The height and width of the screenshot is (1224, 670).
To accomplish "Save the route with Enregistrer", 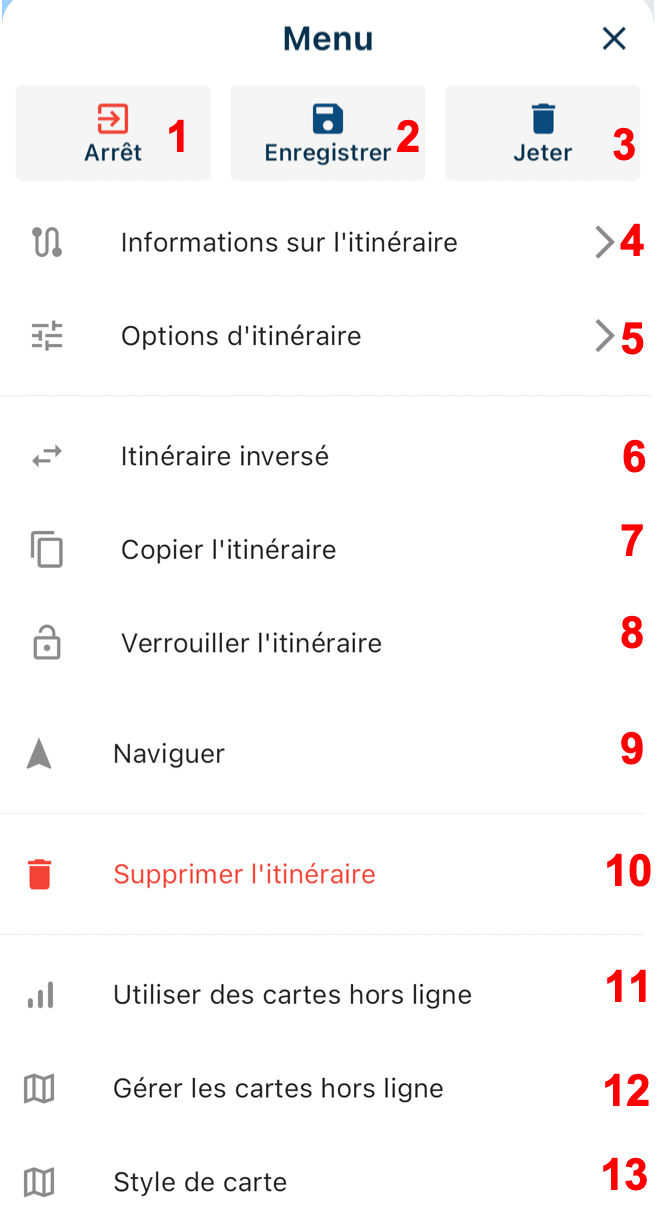I will coord(327,133).
